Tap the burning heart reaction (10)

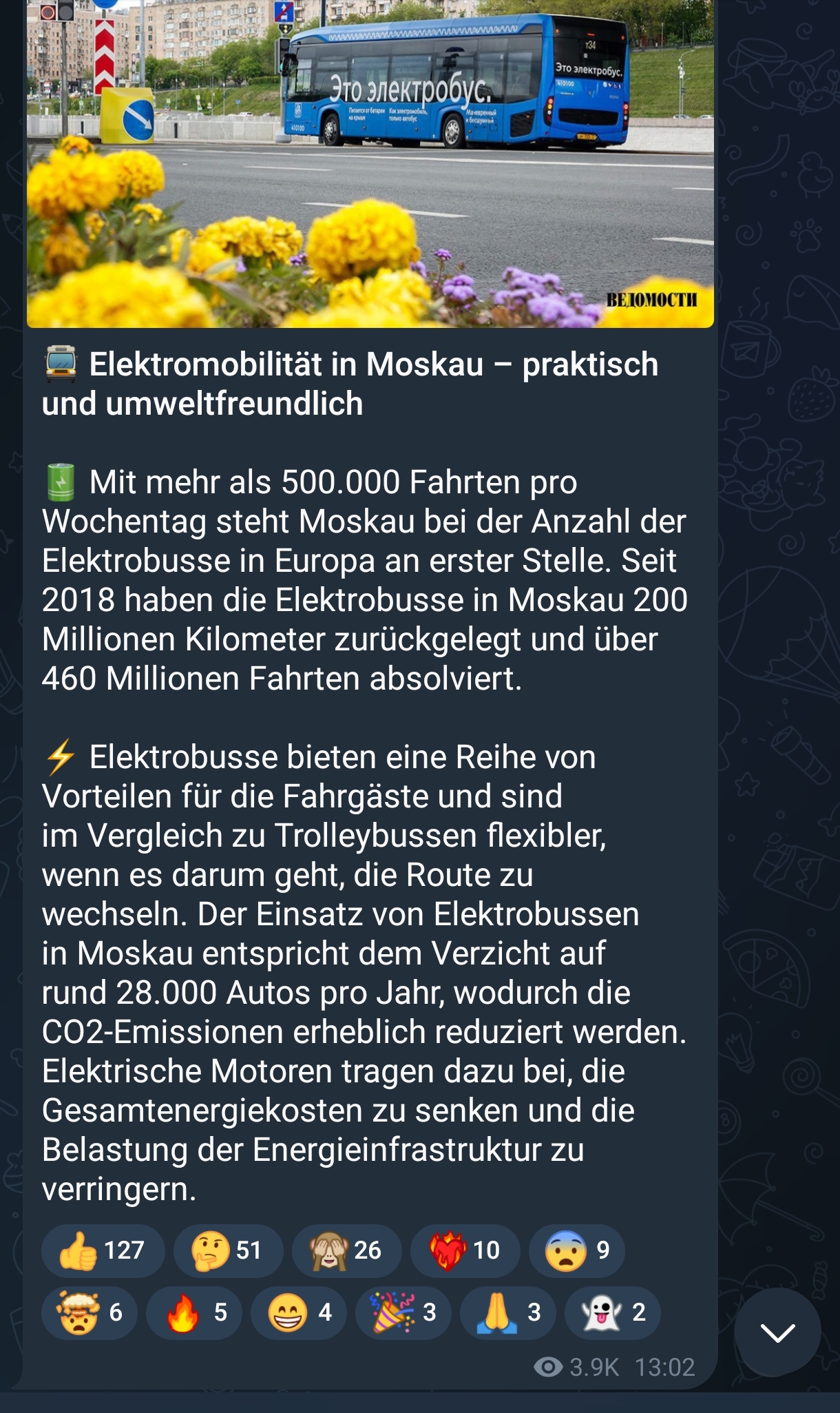(x=465, y=1250)
